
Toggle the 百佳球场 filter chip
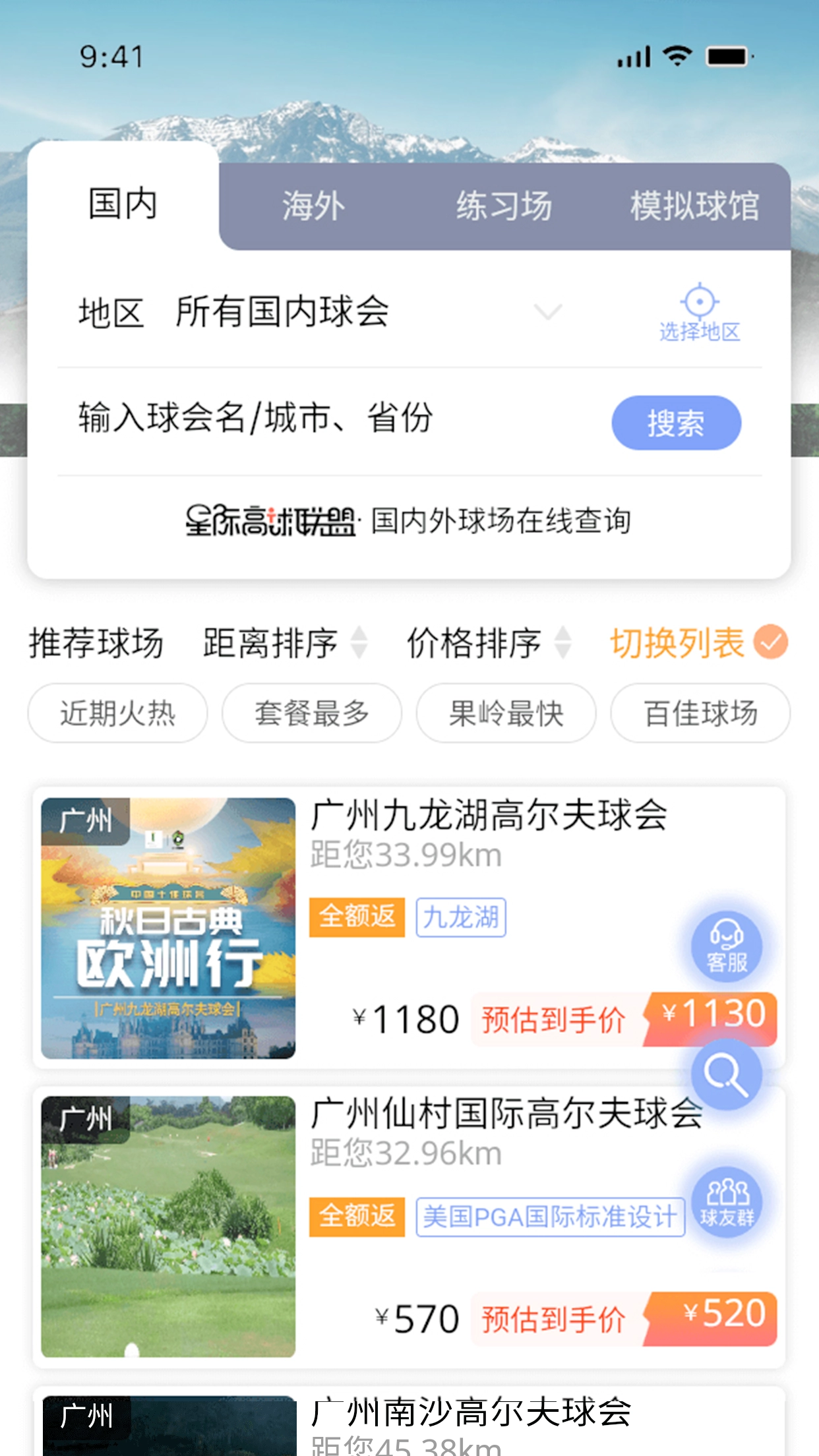700,713
